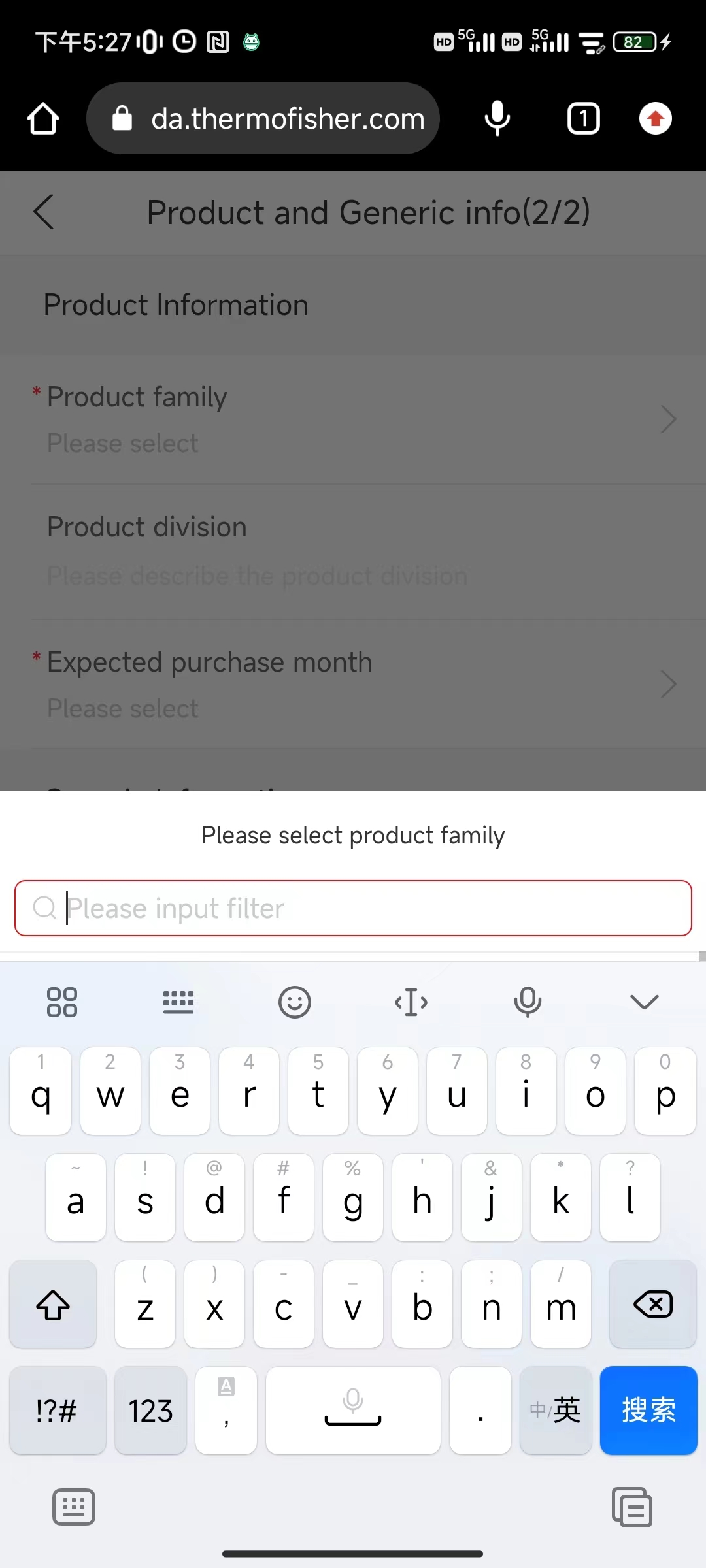Select the cursor movement tool on keyboard
Viewport: 706px width, 1568px height.
411,1002
